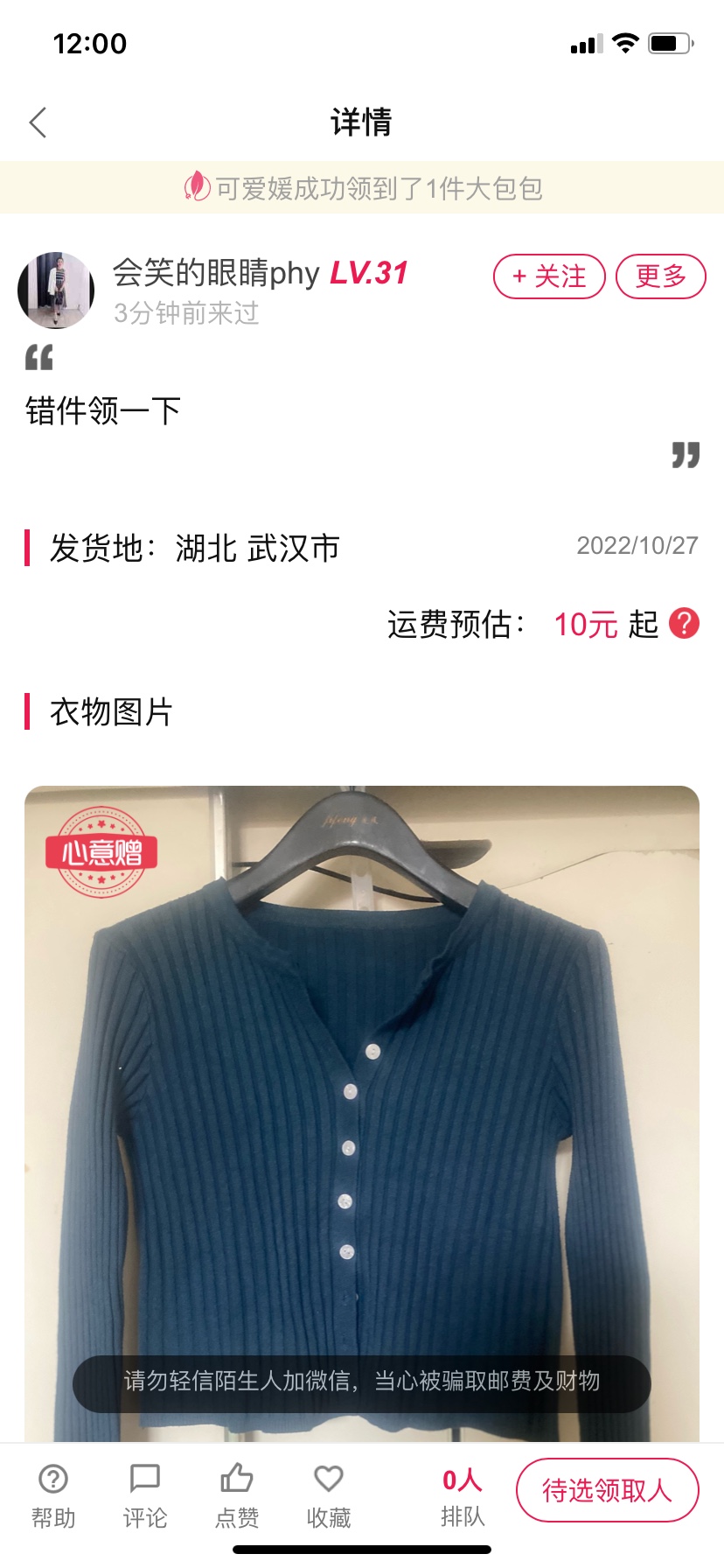The image size is (724, 1568).
Task: Open 帮助 help in bottom bar
Action: click(x=53, y=1495)
